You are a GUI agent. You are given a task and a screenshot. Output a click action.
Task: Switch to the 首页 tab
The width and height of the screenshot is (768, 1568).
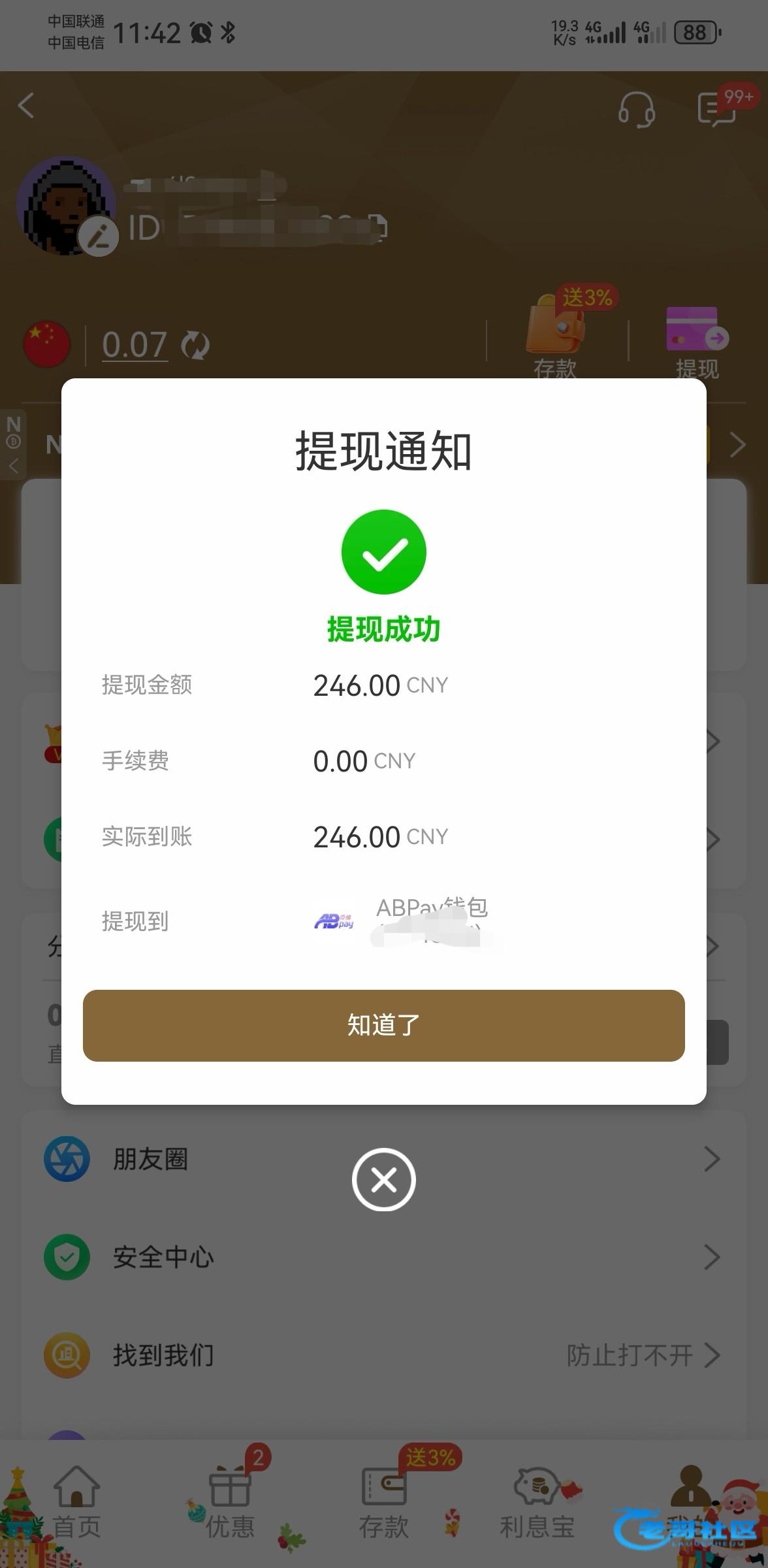point(76,1503)
